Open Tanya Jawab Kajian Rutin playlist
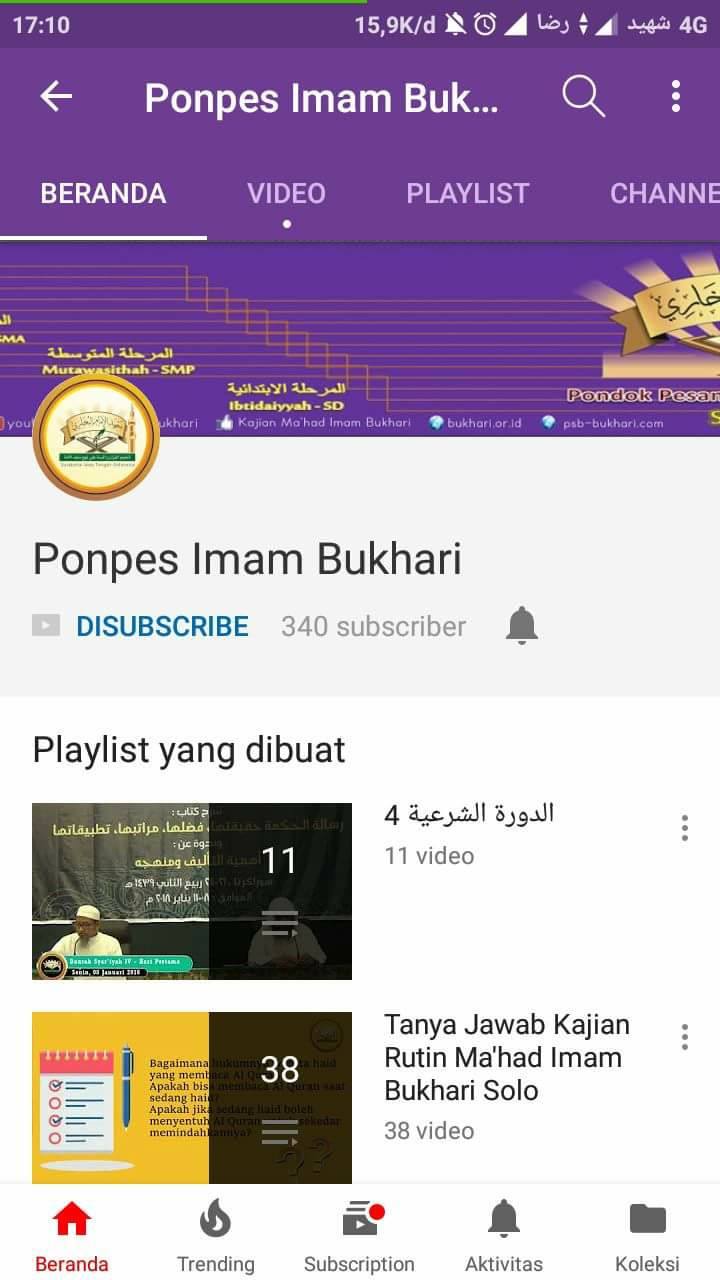Viewport: 720px width, 1280px height. pyautogui.click(x=507, y=1057)
